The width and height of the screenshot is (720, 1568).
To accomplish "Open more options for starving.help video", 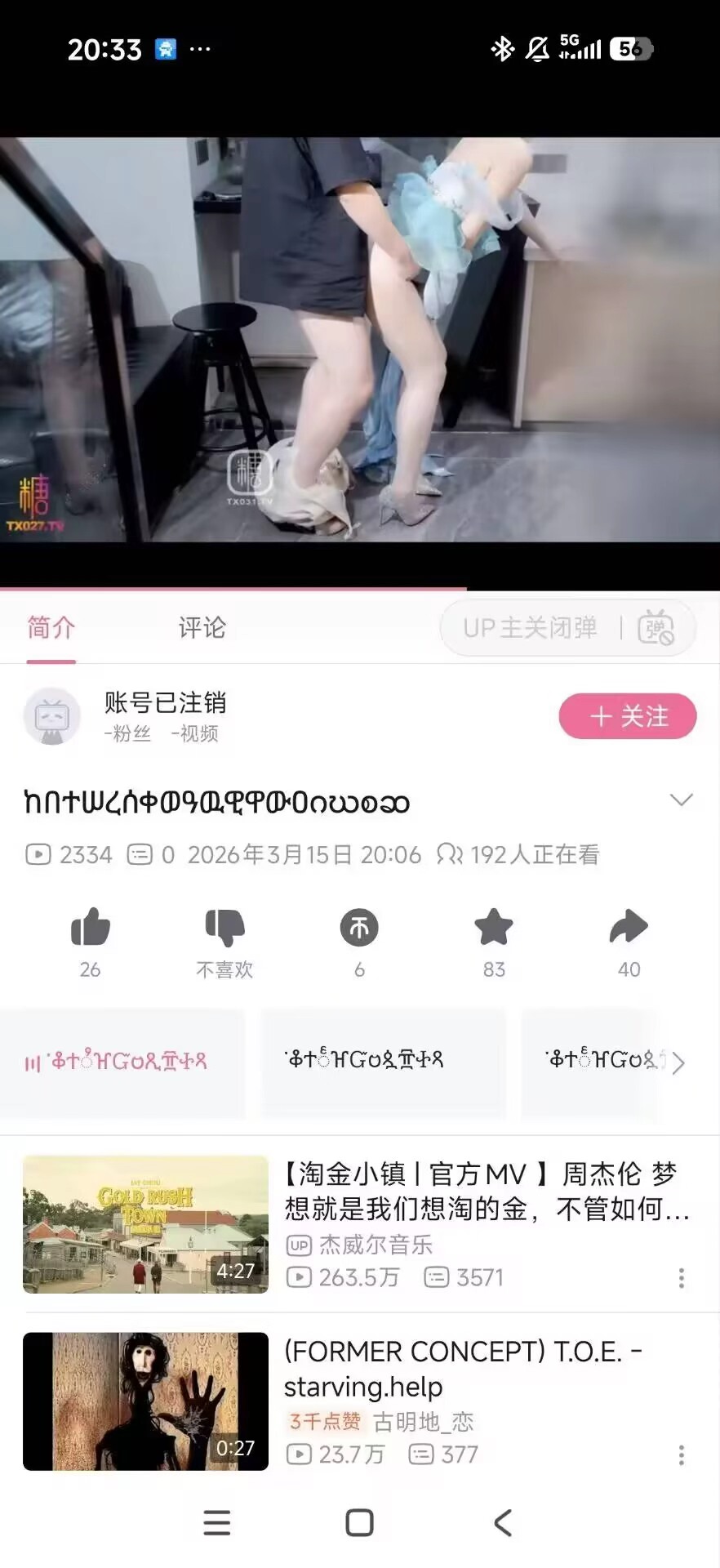I will click(x=681, y=1454).
